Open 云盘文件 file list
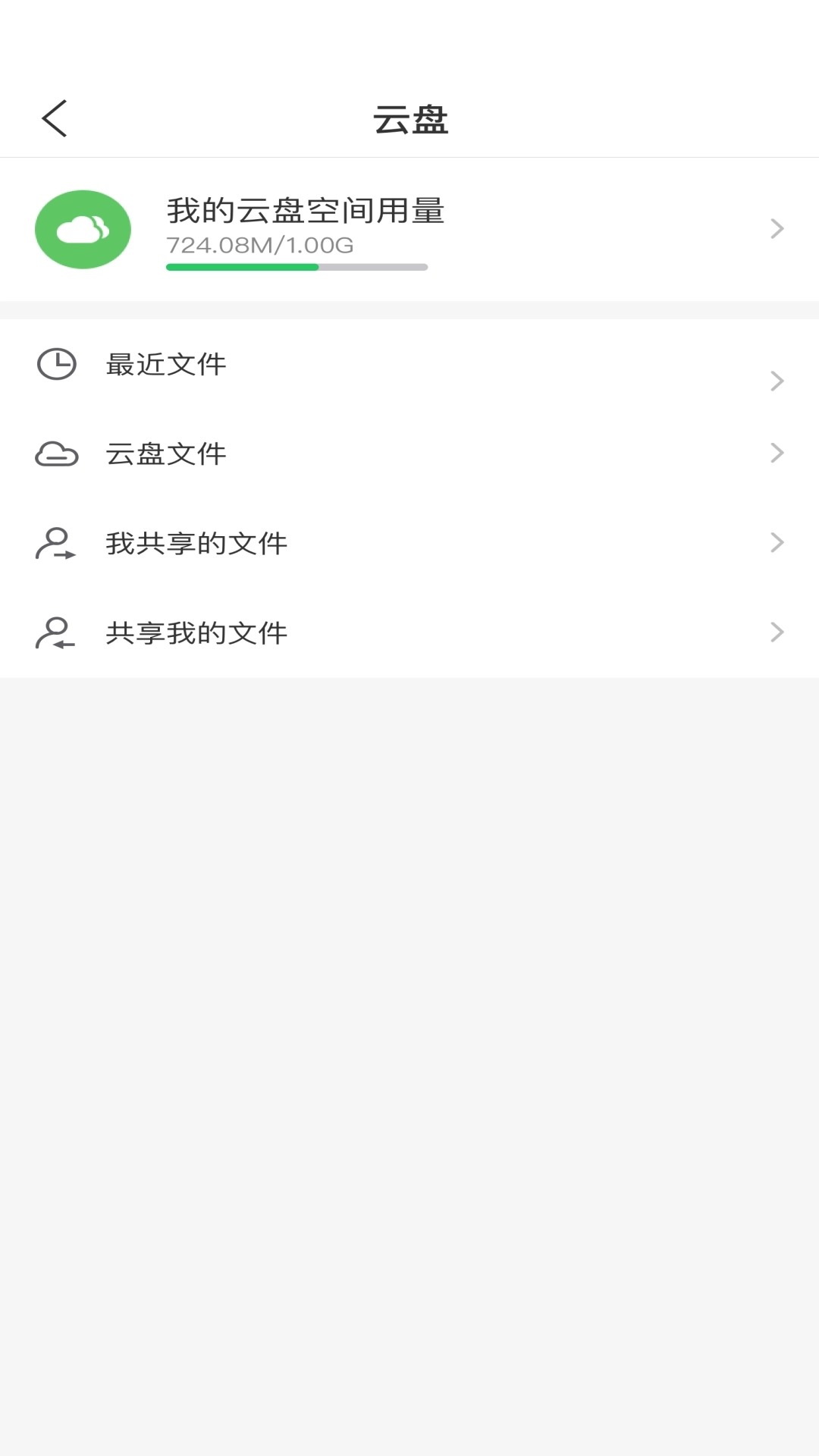The image size is (819, 1456). click(x=165, y=453)
